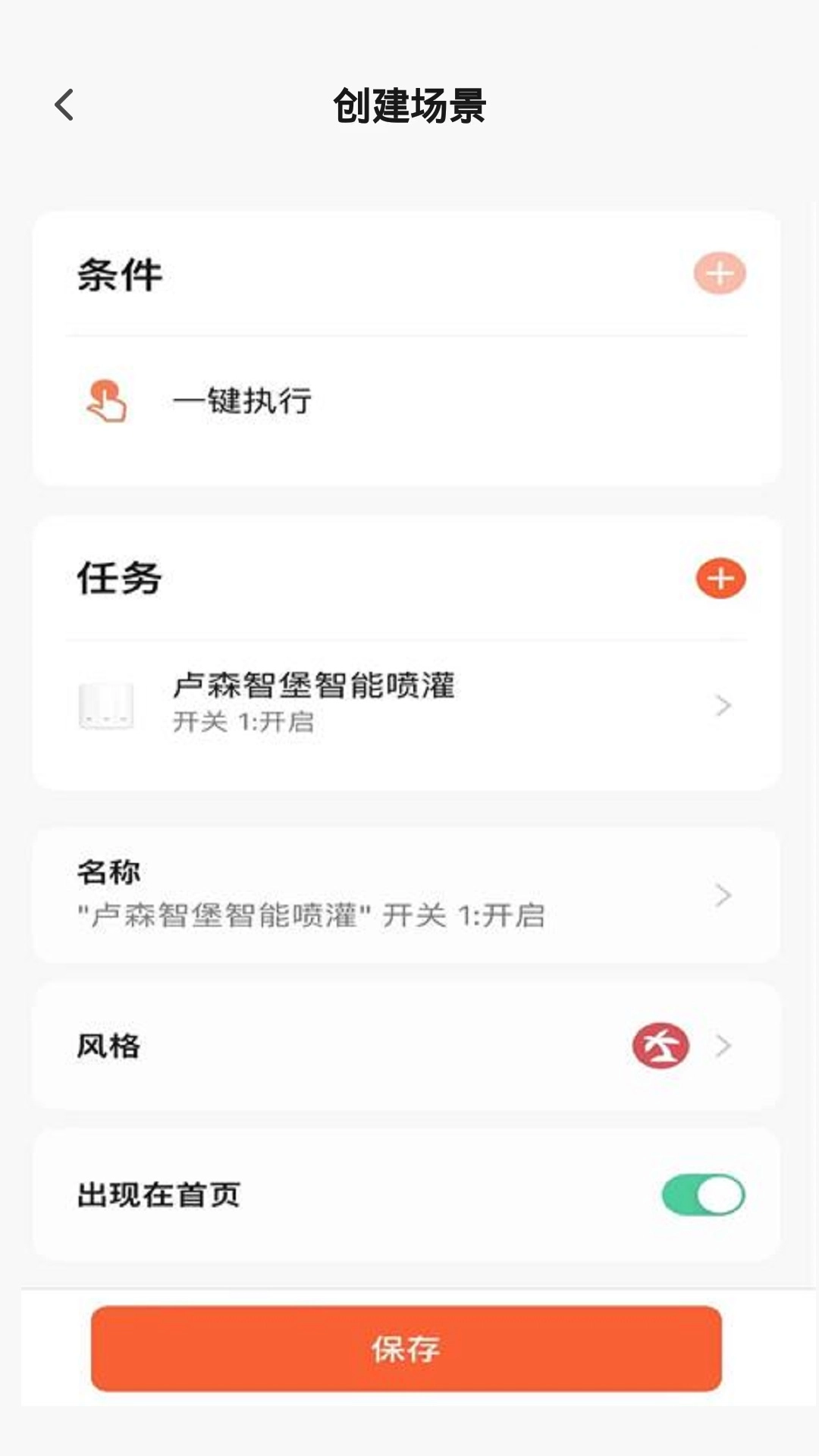Click the plus icon to add a condition
819x1456 pixels.
pyautogui.click(x=720, y=275)
